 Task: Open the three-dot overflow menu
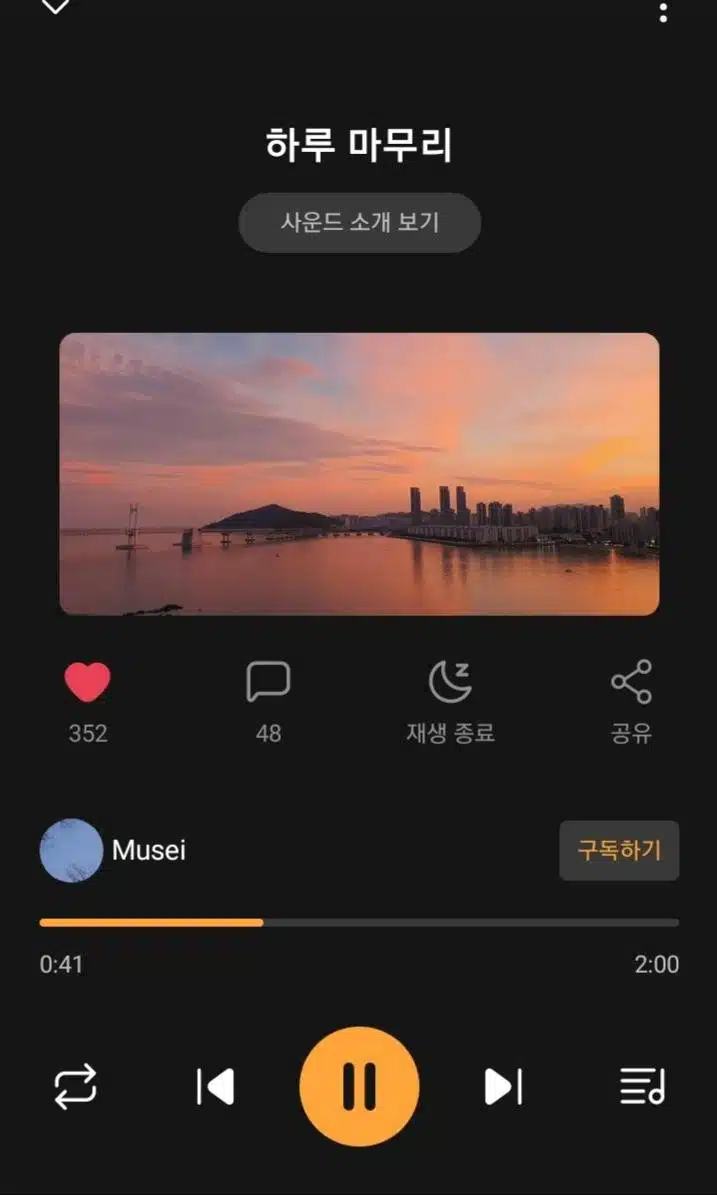pos(663,12)
